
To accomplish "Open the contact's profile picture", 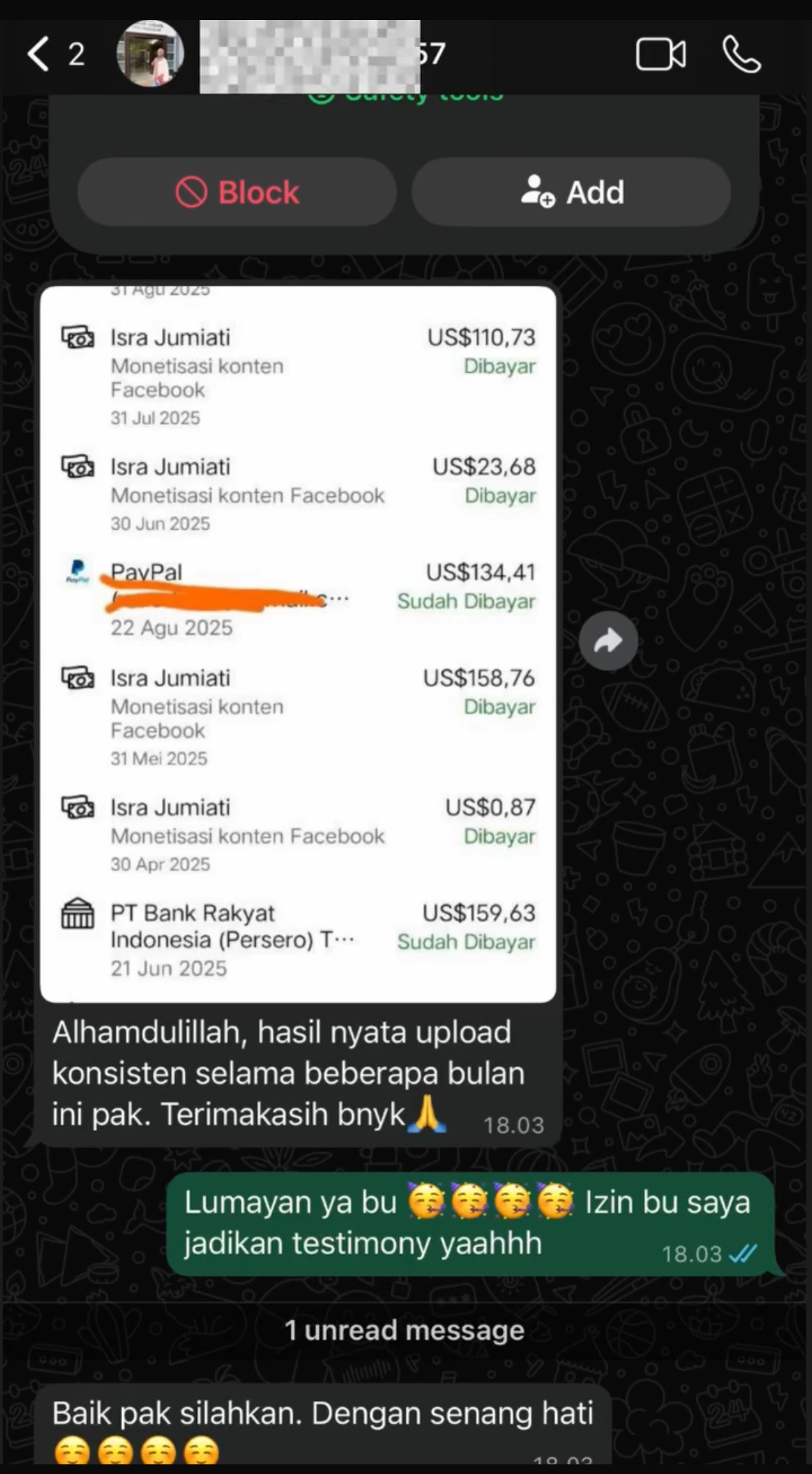I will coord(150,54).
